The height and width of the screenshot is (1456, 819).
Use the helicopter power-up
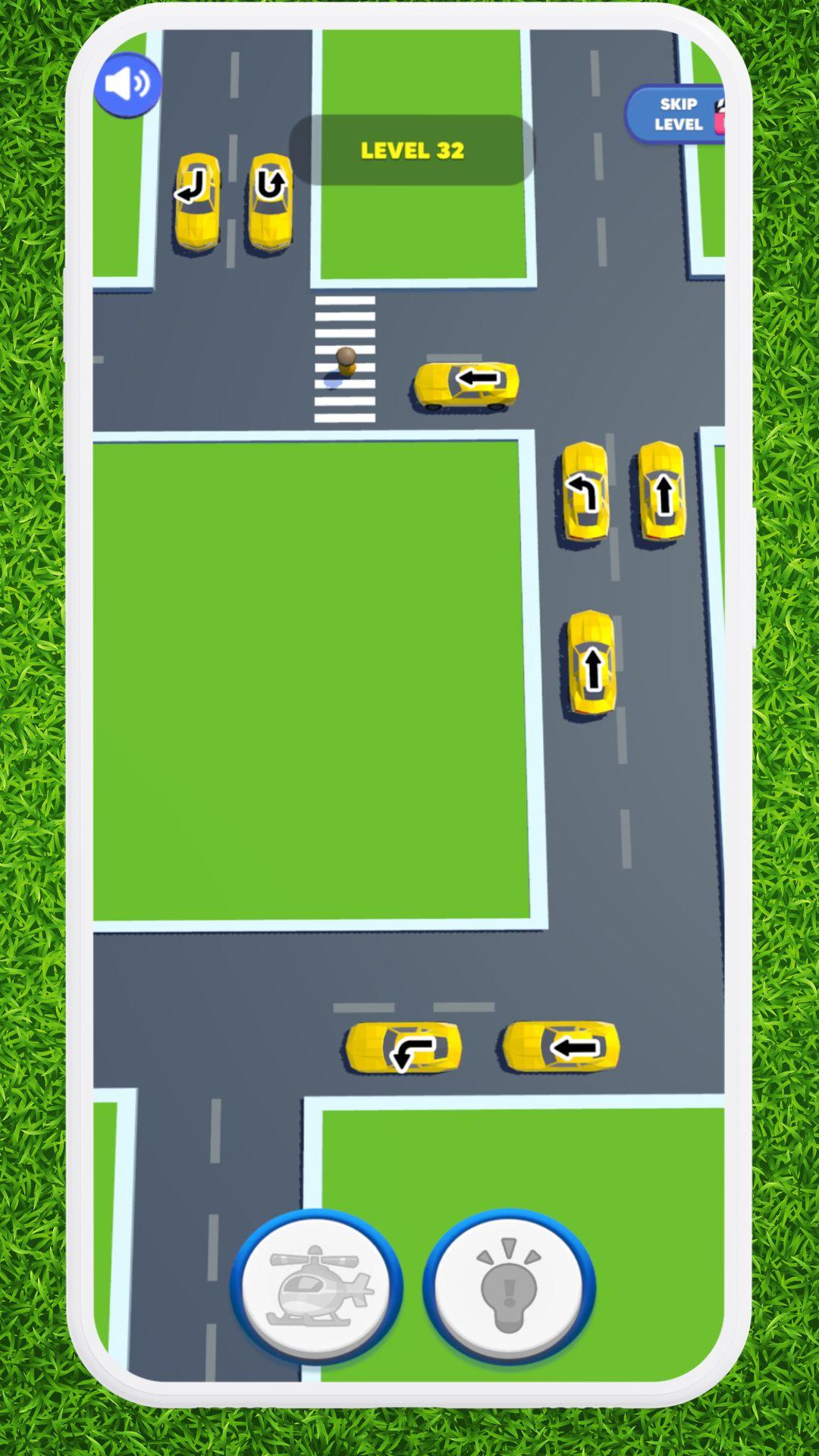tap(316, 1286)
